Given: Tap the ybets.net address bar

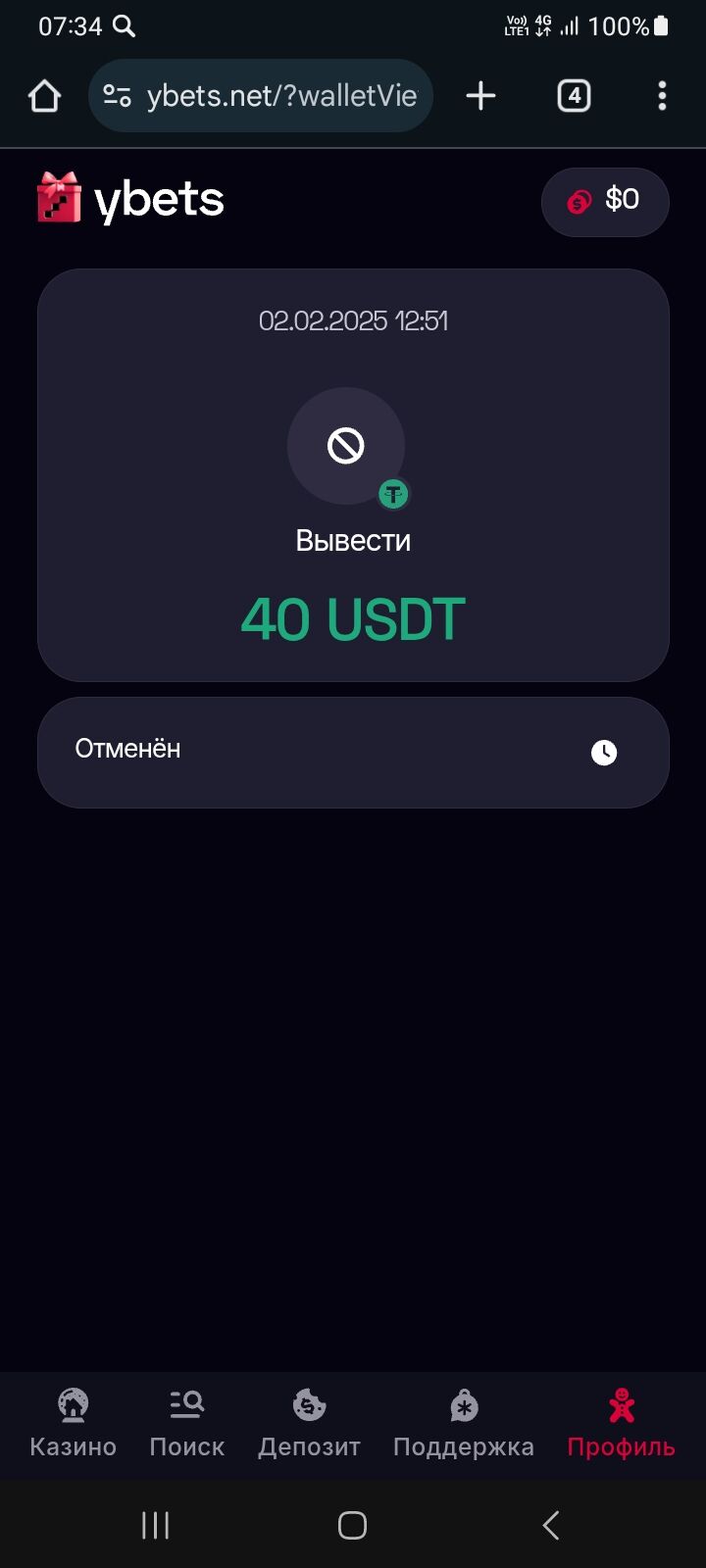Looking at the screenshot, I should click(280, 96).
